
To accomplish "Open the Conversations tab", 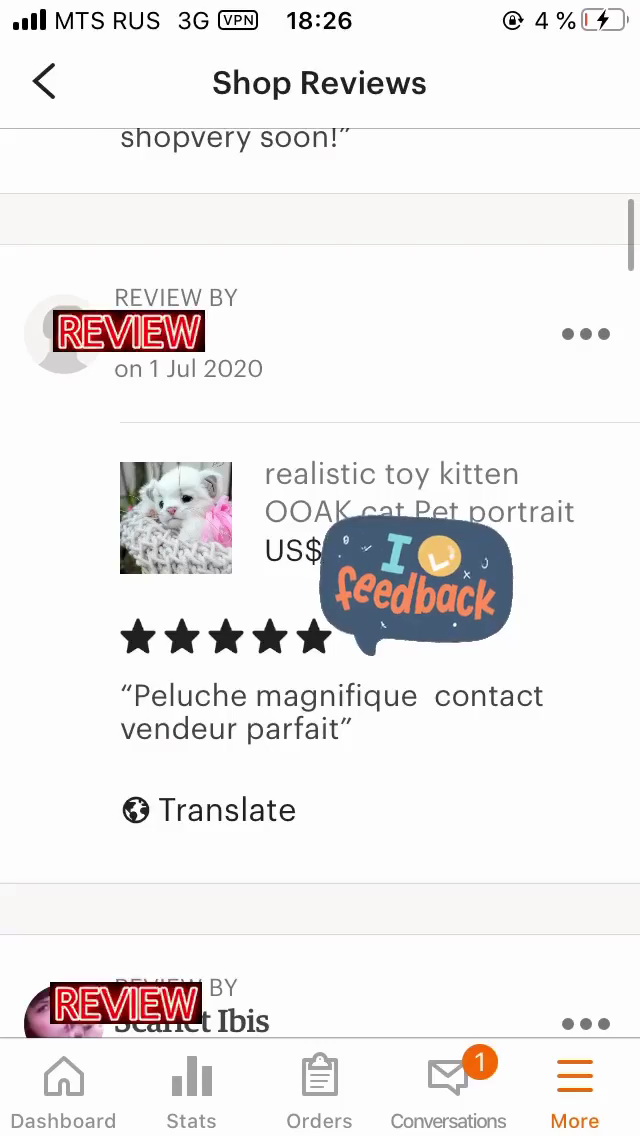I will pos(448,1092).
